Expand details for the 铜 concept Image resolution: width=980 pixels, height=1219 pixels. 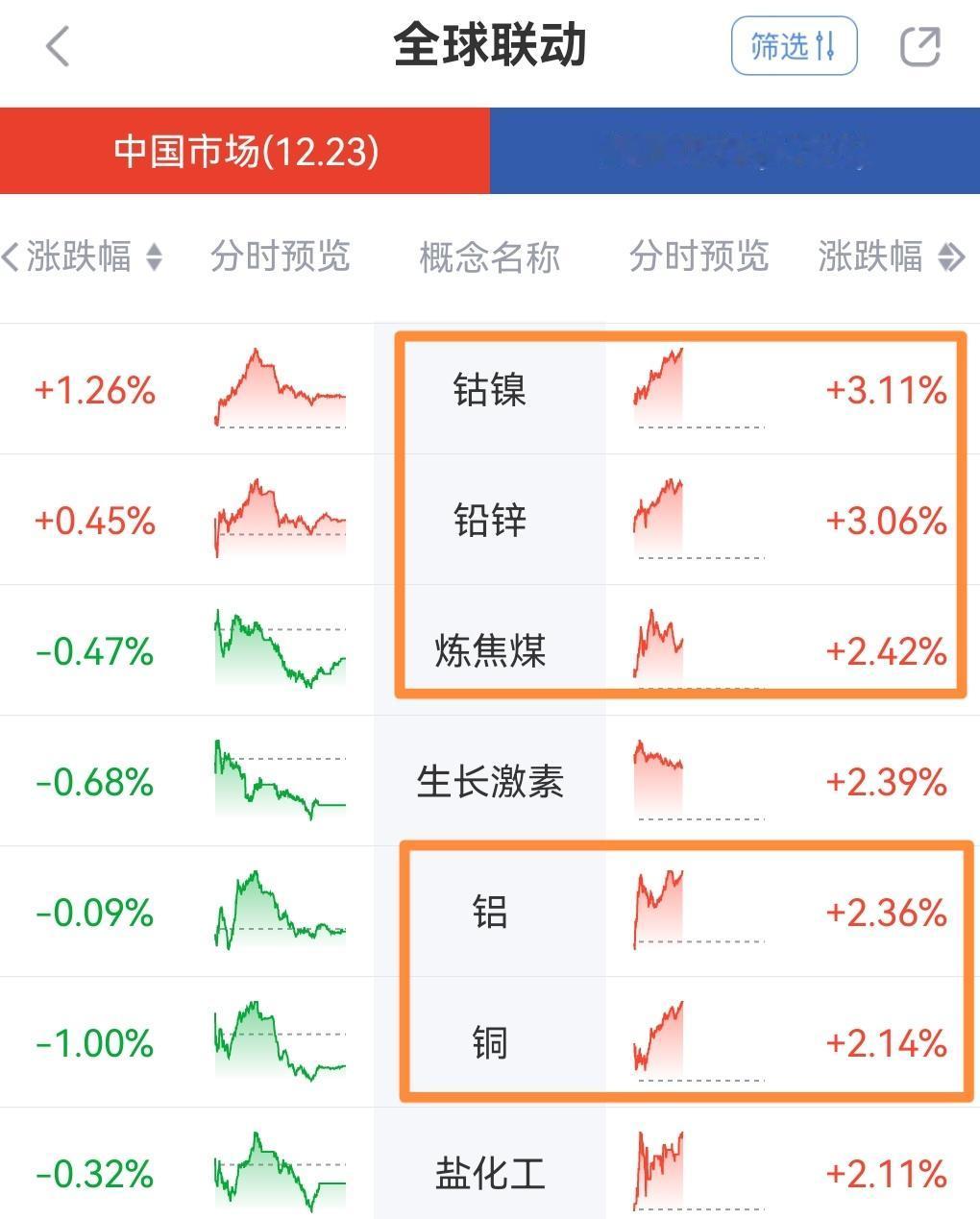point(490,1042)
